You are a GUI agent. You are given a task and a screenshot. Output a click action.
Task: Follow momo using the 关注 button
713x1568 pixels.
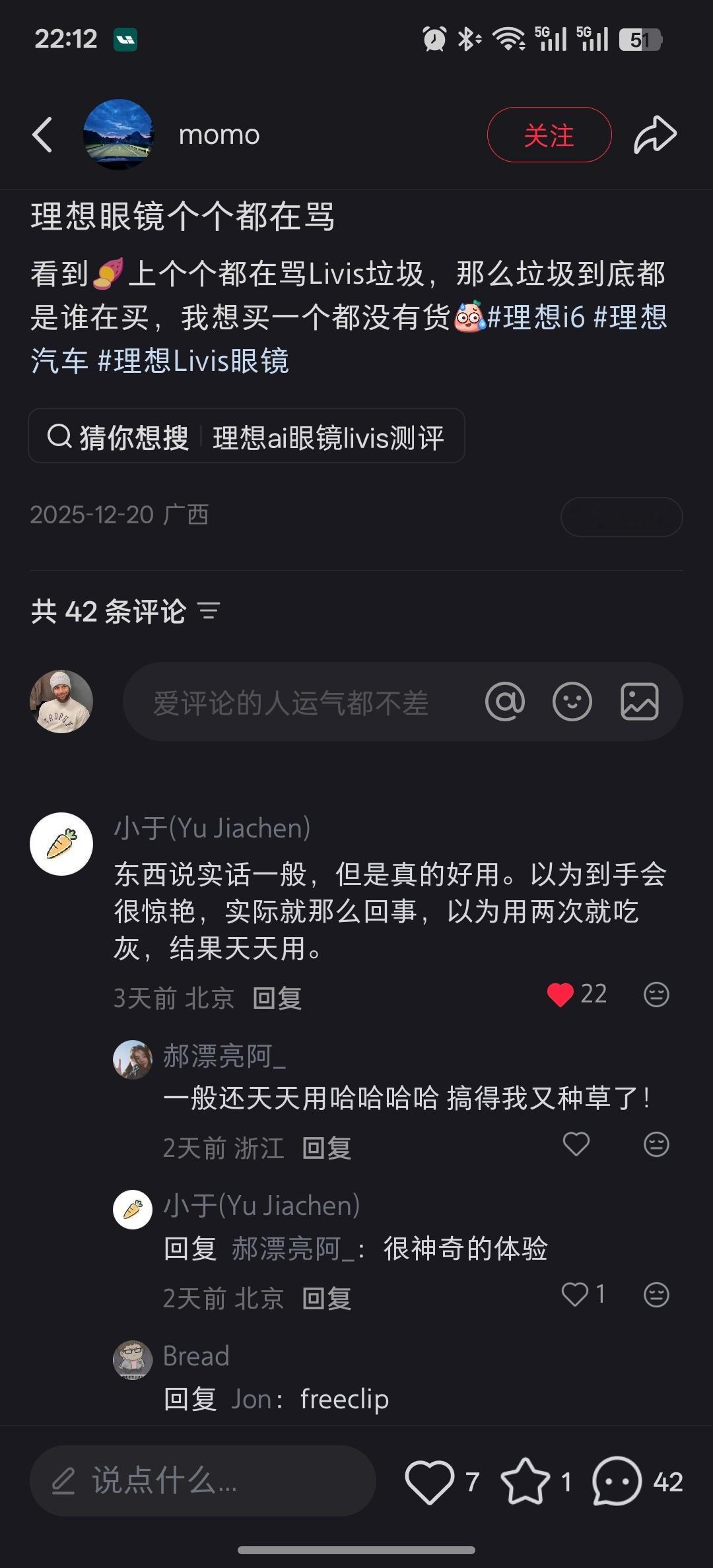[x=550, y=134]
